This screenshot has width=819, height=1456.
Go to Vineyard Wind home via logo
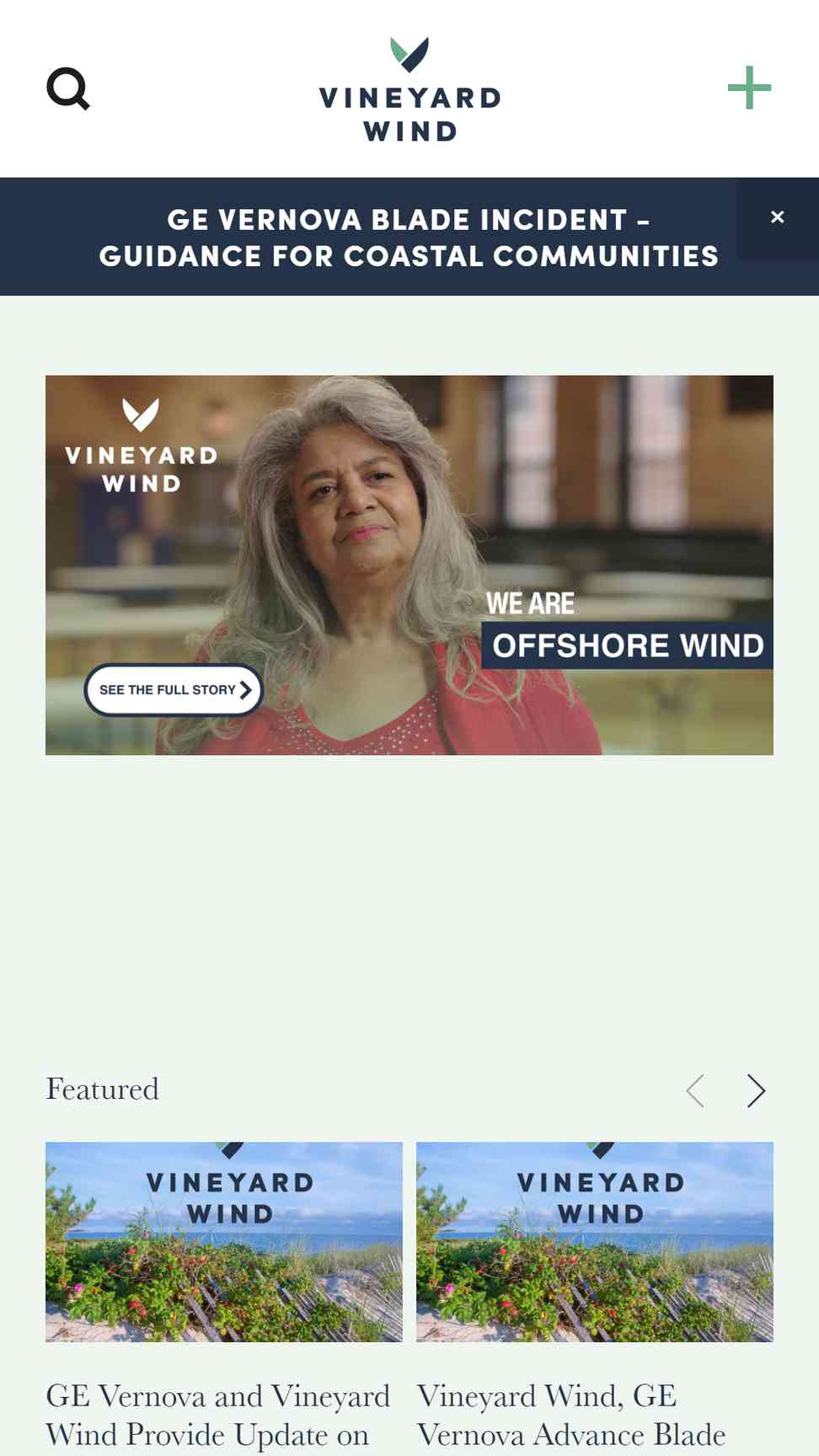409,90
